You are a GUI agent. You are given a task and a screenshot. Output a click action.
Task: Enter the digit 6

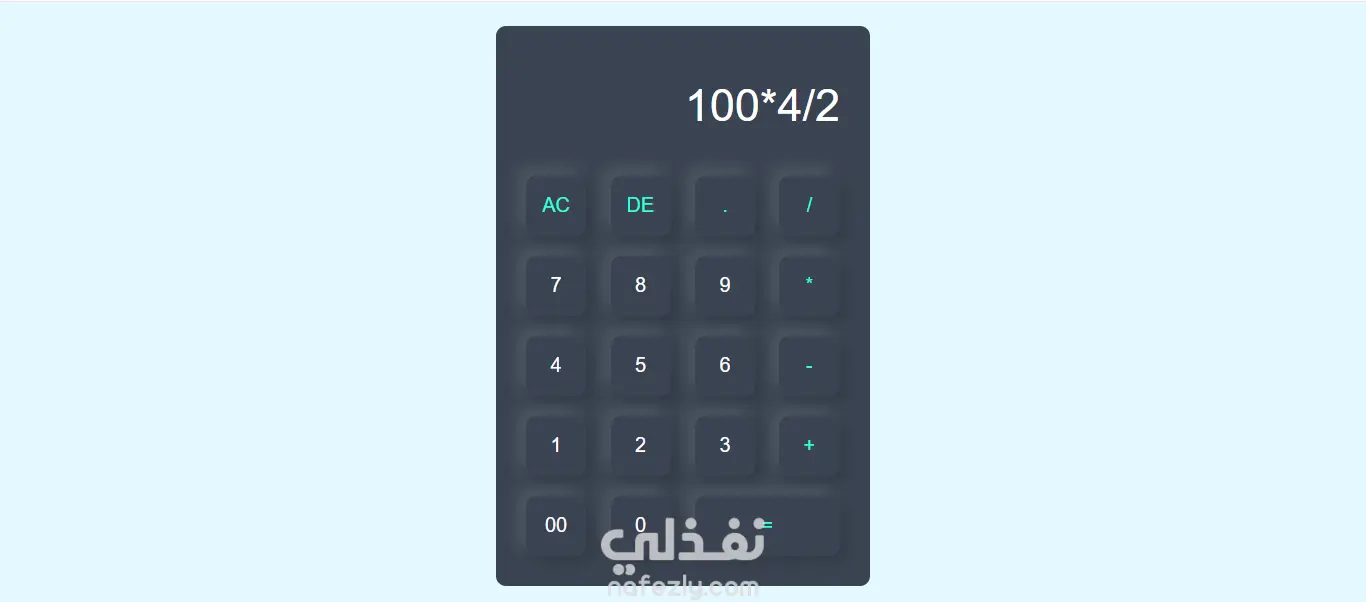pyautogui.click(x=725, y=366)
